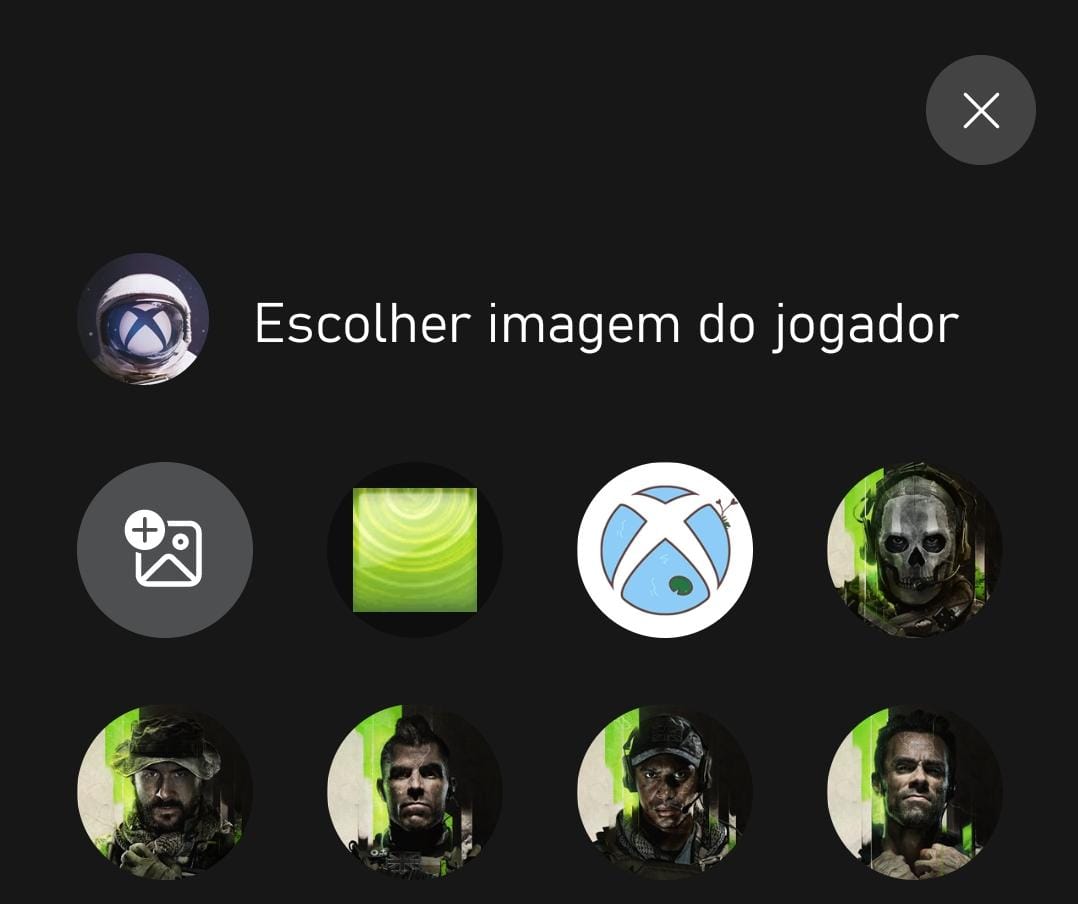This screenshot has height=904, width=1078.
Task: Close the gamerpic picker
Action: (x=980, y=110)
